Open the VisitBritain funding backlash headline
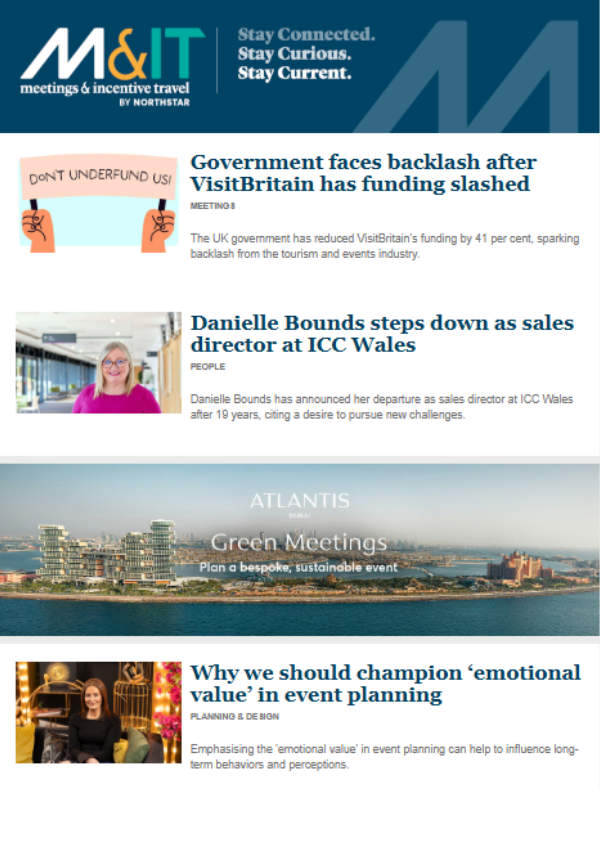The image size is (600, 849). pos(364,173)
